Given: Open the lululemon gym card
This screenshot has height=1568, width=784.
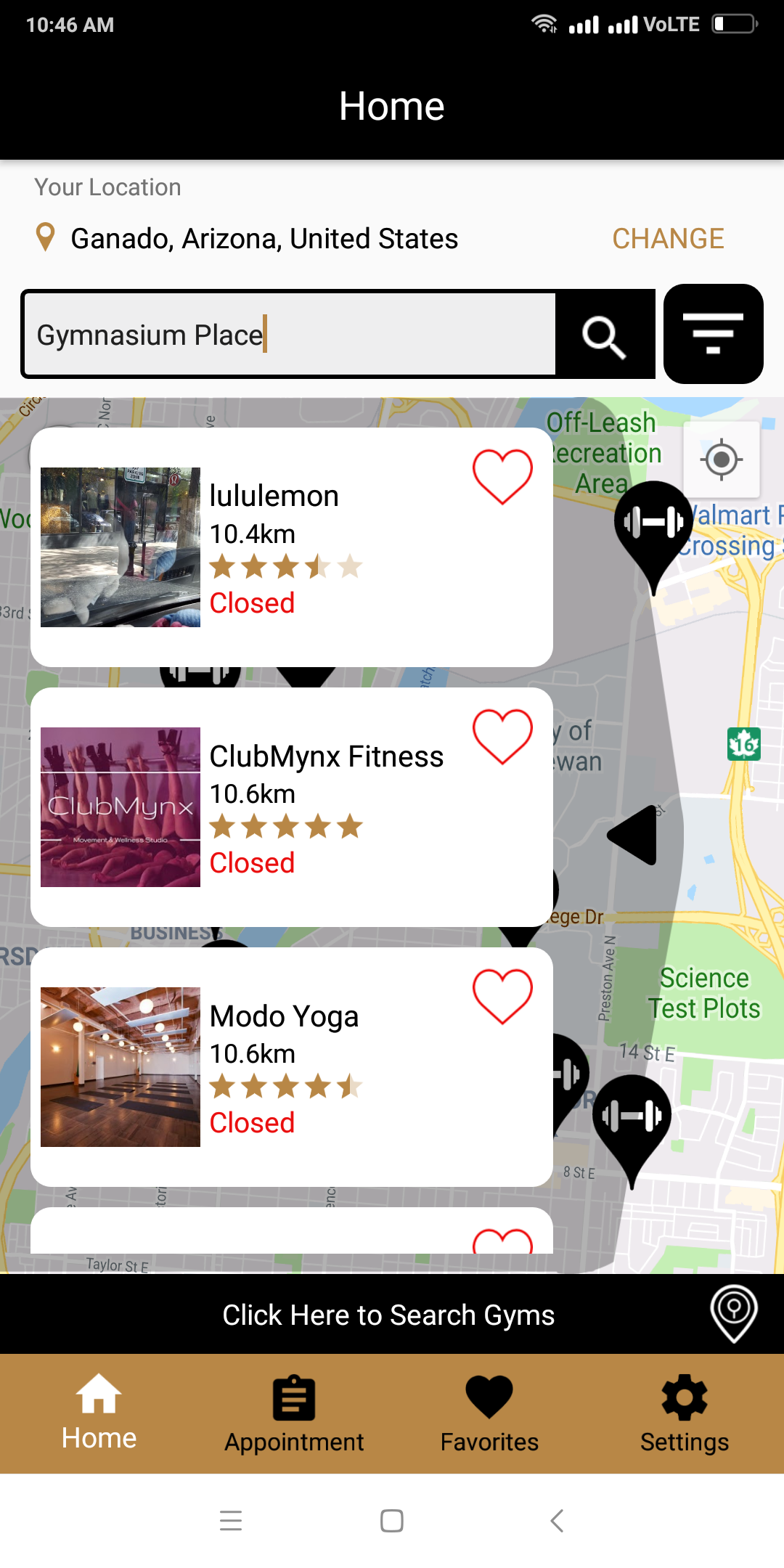Looking at the screenshot, I should [x=292, y=547].
